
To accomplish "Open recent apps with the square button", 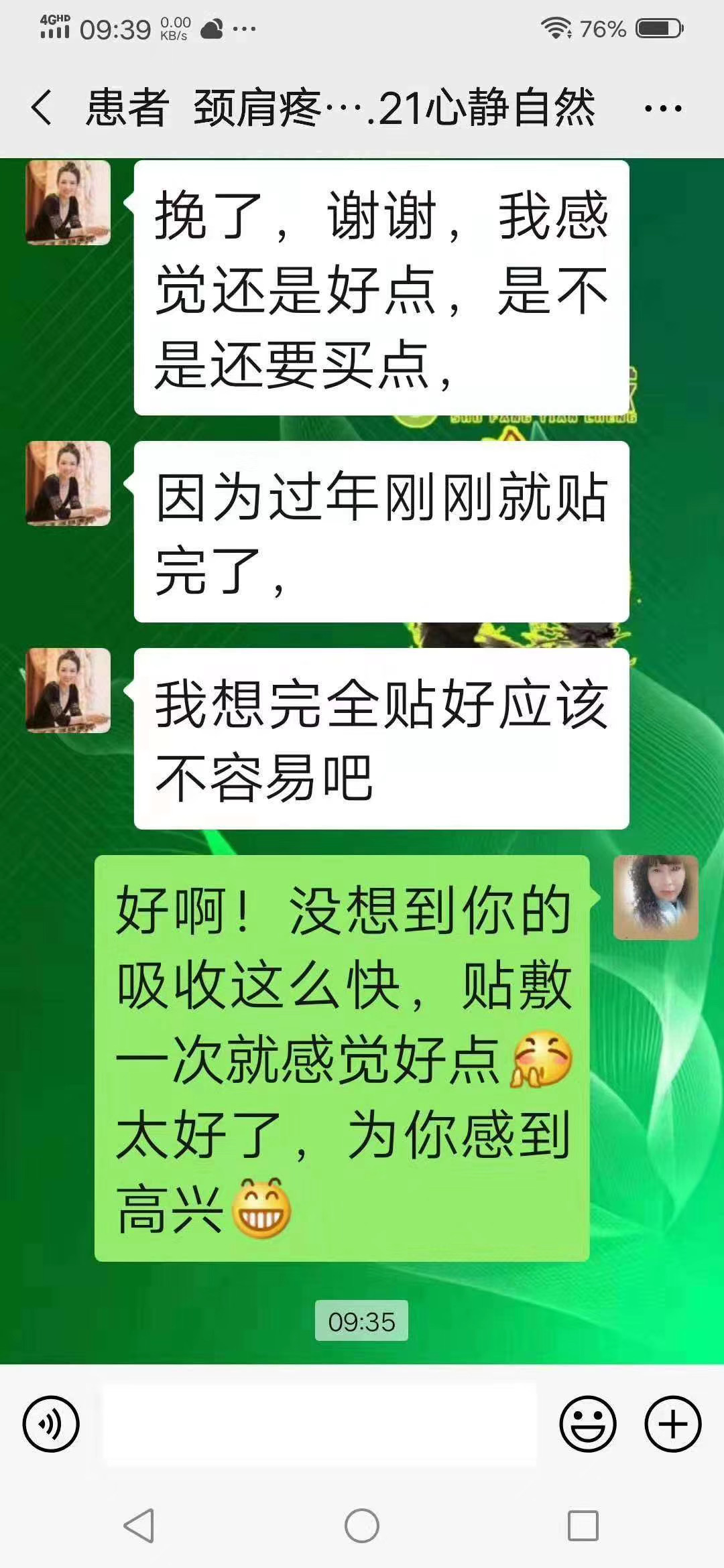I will pyautogui.click(x=583, y=1526).
